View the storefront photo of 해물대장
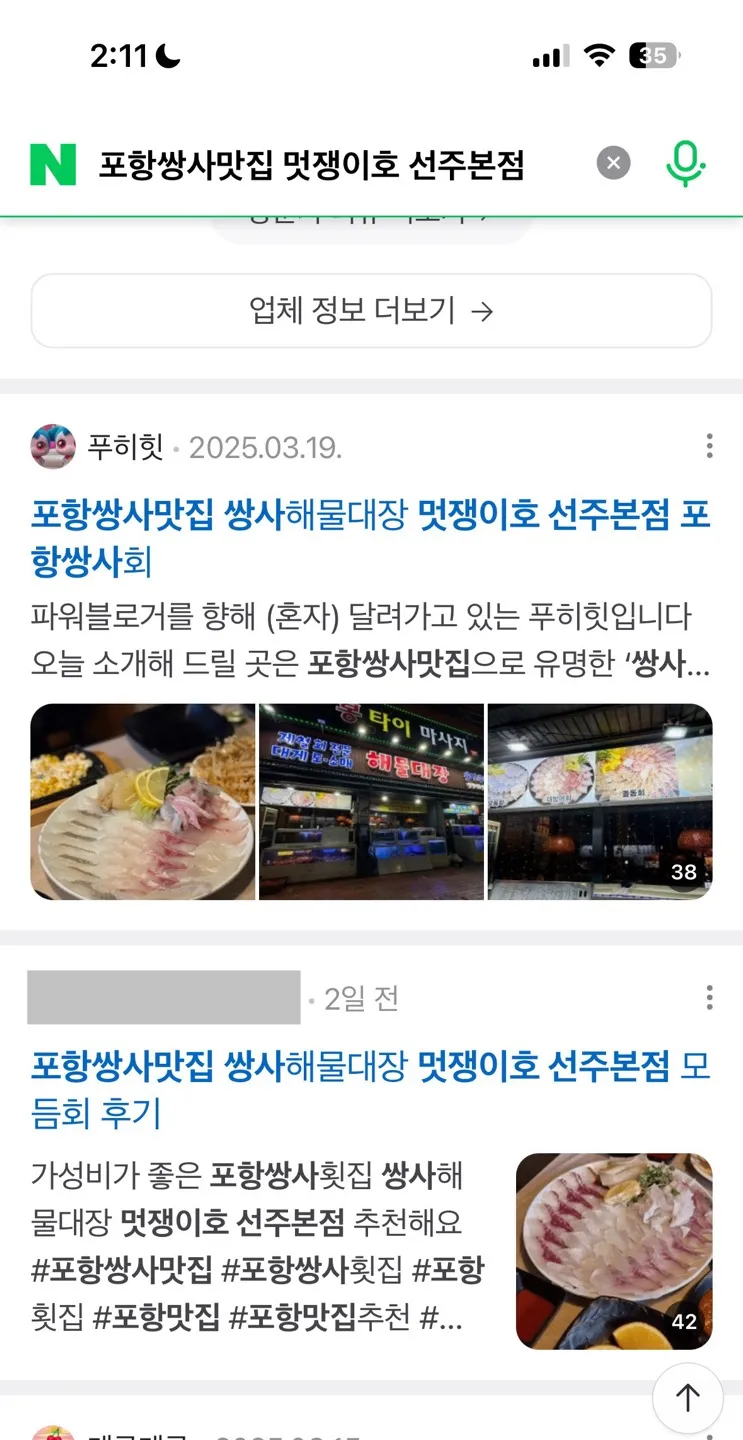743x1440 pixels. pyautogui.click(x=370, y=801)
